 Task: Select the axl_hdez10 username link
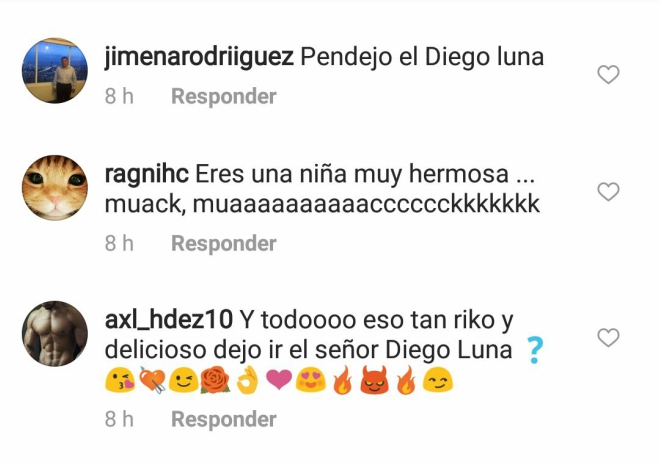pyautogui.click(x=169, y=320)
